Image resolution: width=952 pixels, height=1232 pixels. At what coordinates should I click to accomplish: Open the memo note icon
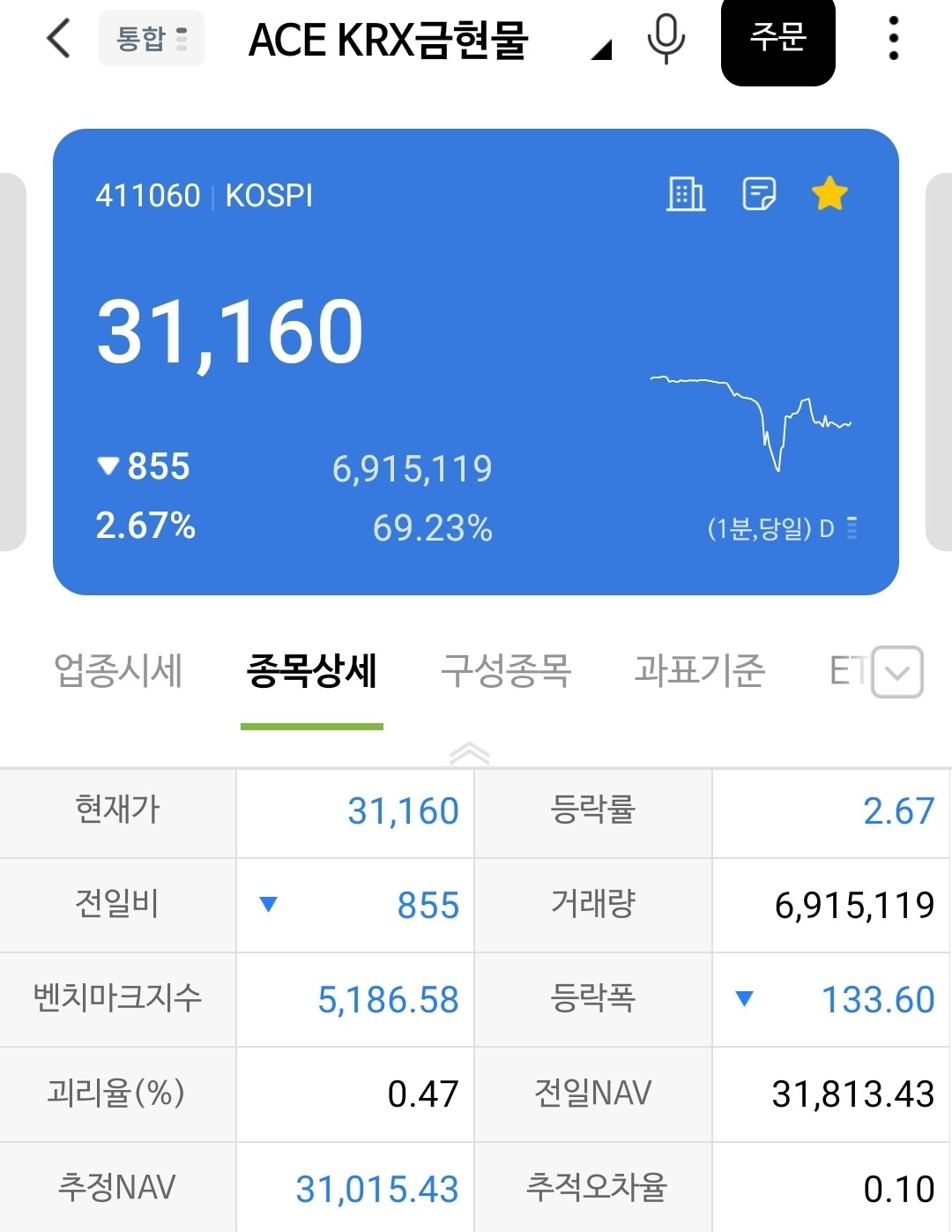759,194
